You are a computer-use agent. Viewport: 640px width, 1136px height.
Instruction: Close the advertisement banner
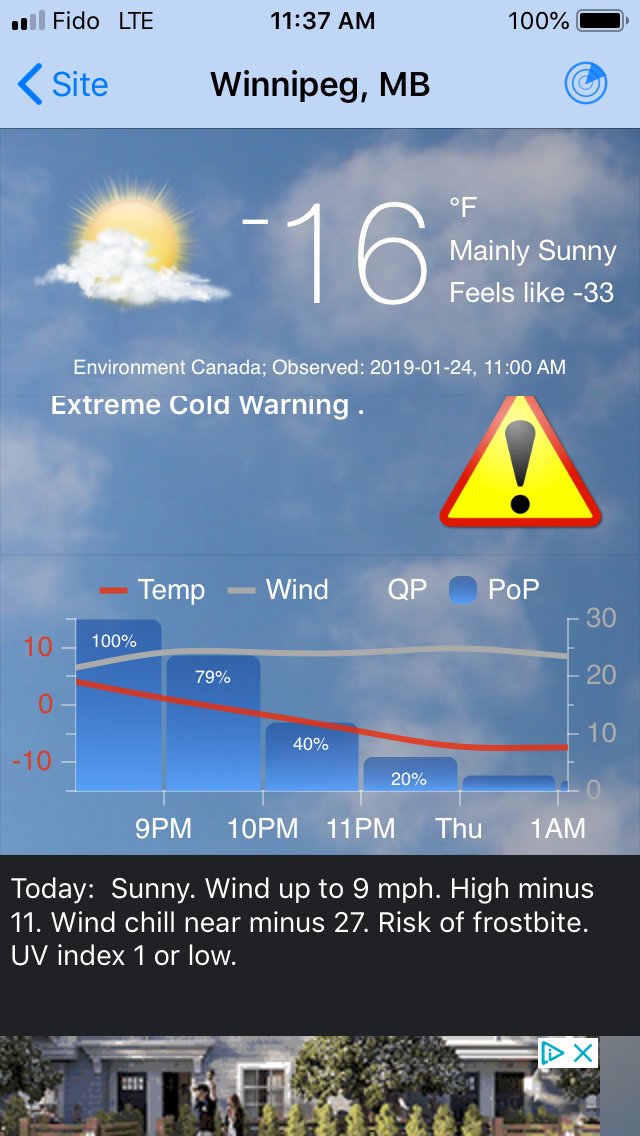[584, 1053]
